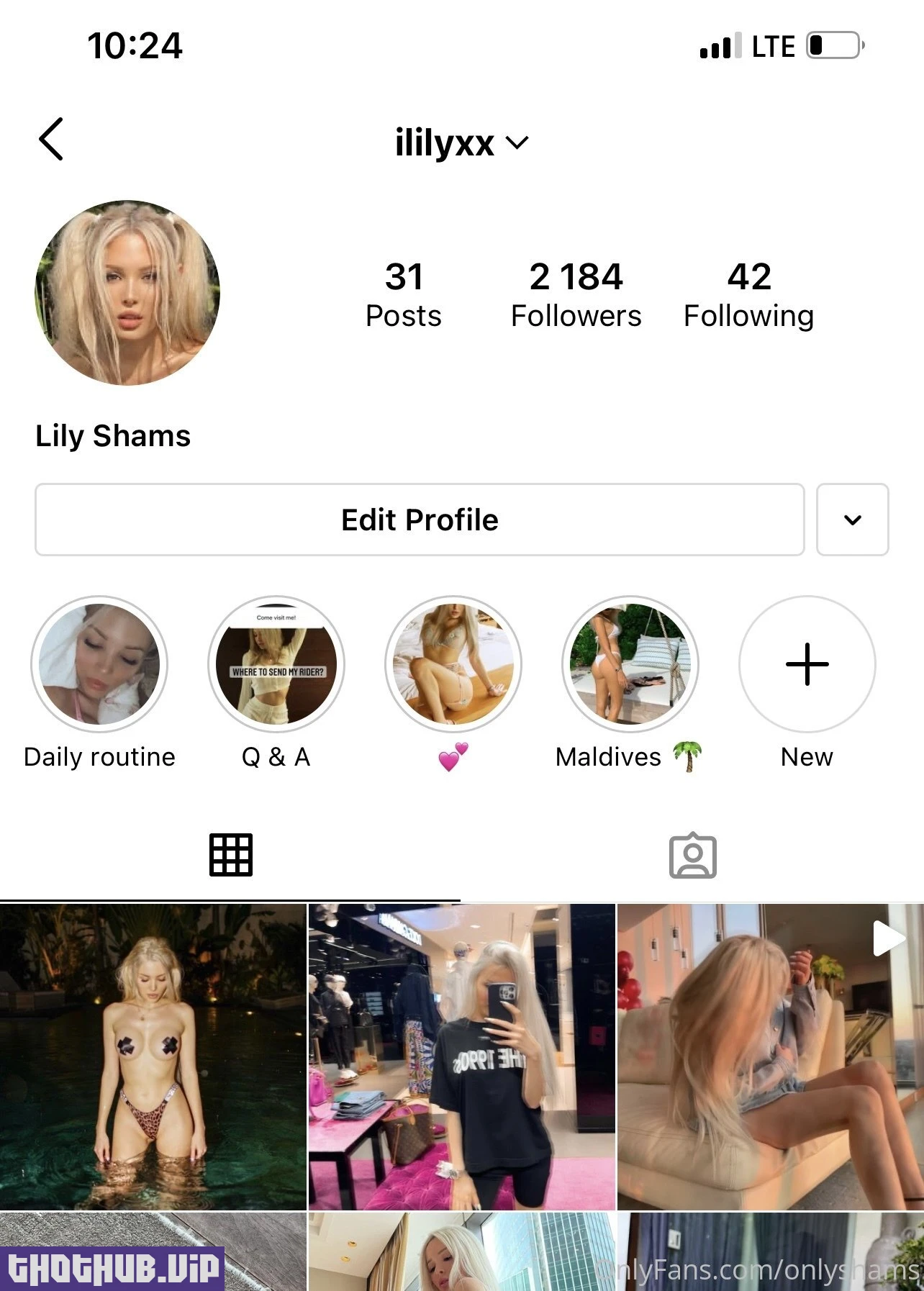This screenshot has width=924, height=1291.
Task: Switch to the tagged photos tab
Action: [692, 855]
